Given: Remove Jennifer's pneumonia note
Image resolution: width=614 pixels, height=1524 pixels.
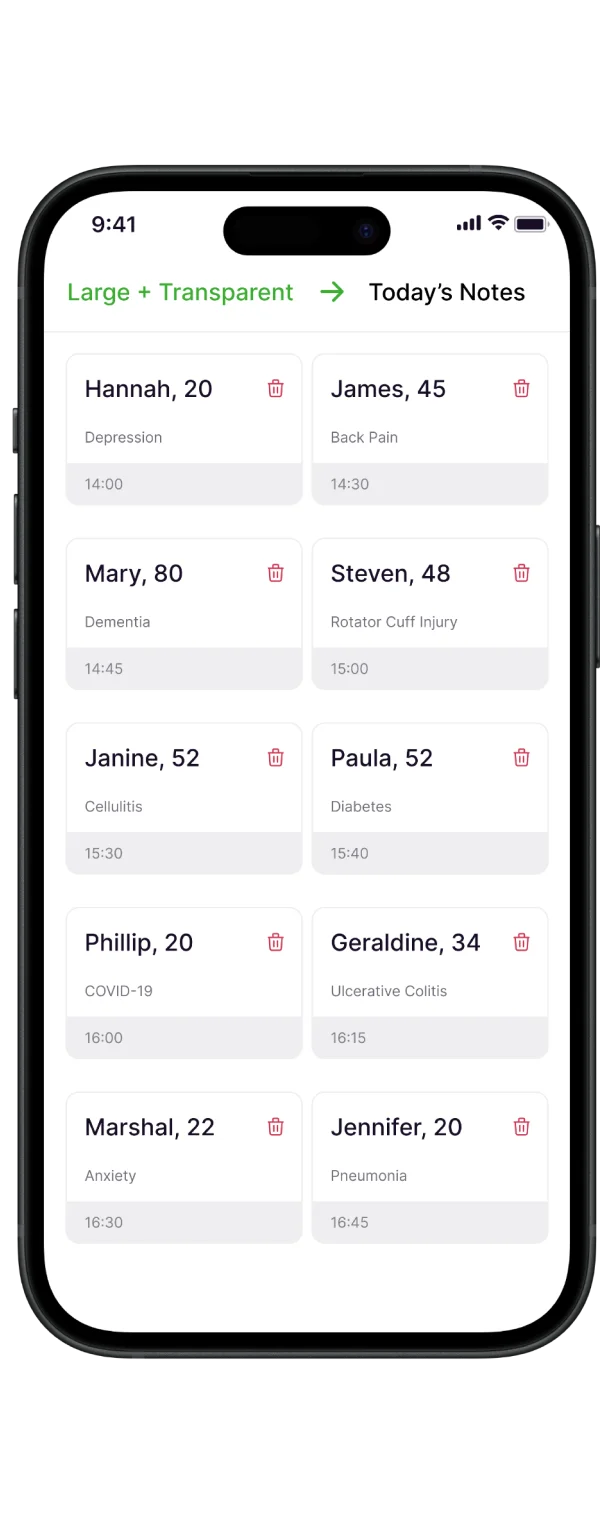Looking at the screenshot, I should 521,1127.
